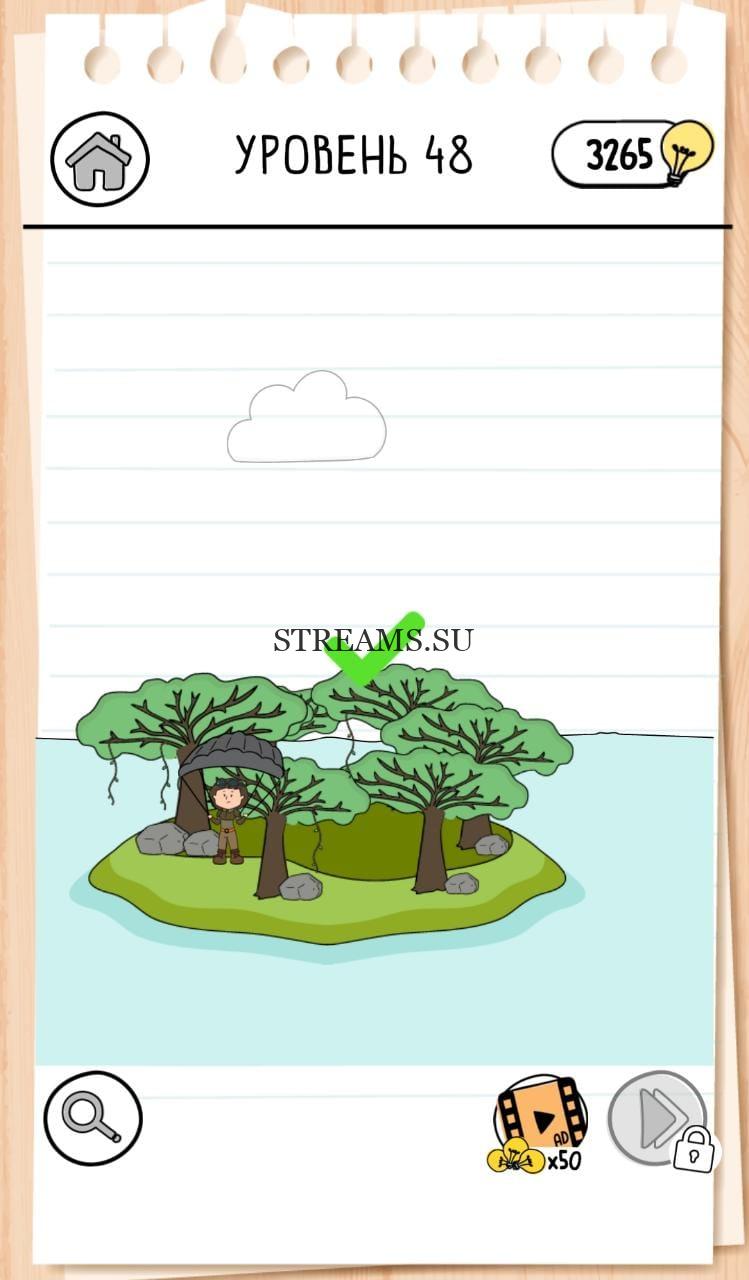This screenshot has width=749, height=1280.
Task: Use the magnifier hint button
Action: pyautogui.click(x=92, y=1118)
